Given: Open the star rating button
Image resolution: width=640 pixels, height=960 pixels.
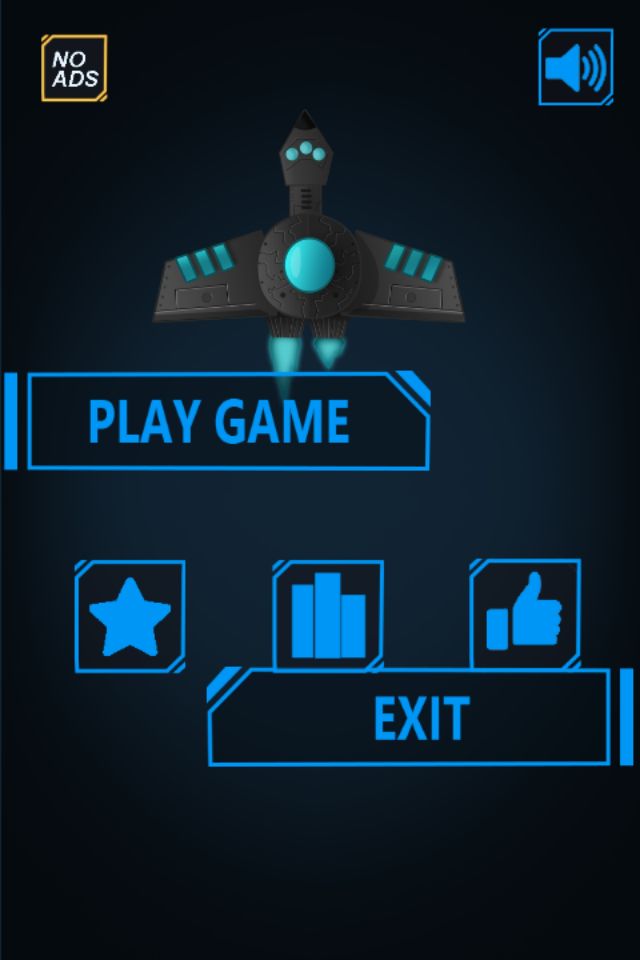Looking at the screenshot, I should [x=130, y=616].
